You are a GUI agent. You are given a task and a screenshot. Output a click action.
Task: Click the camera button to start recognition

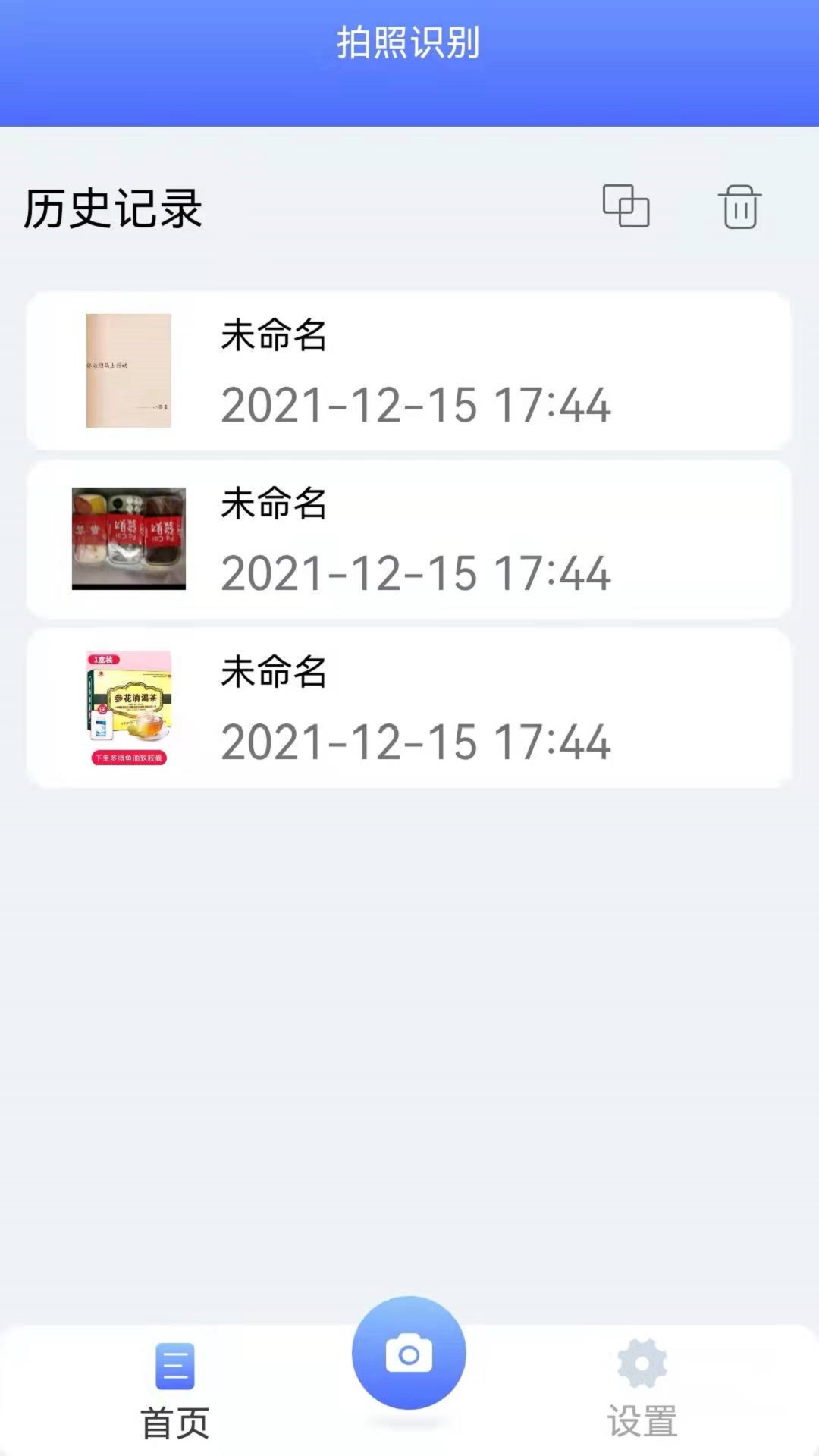409,1355
